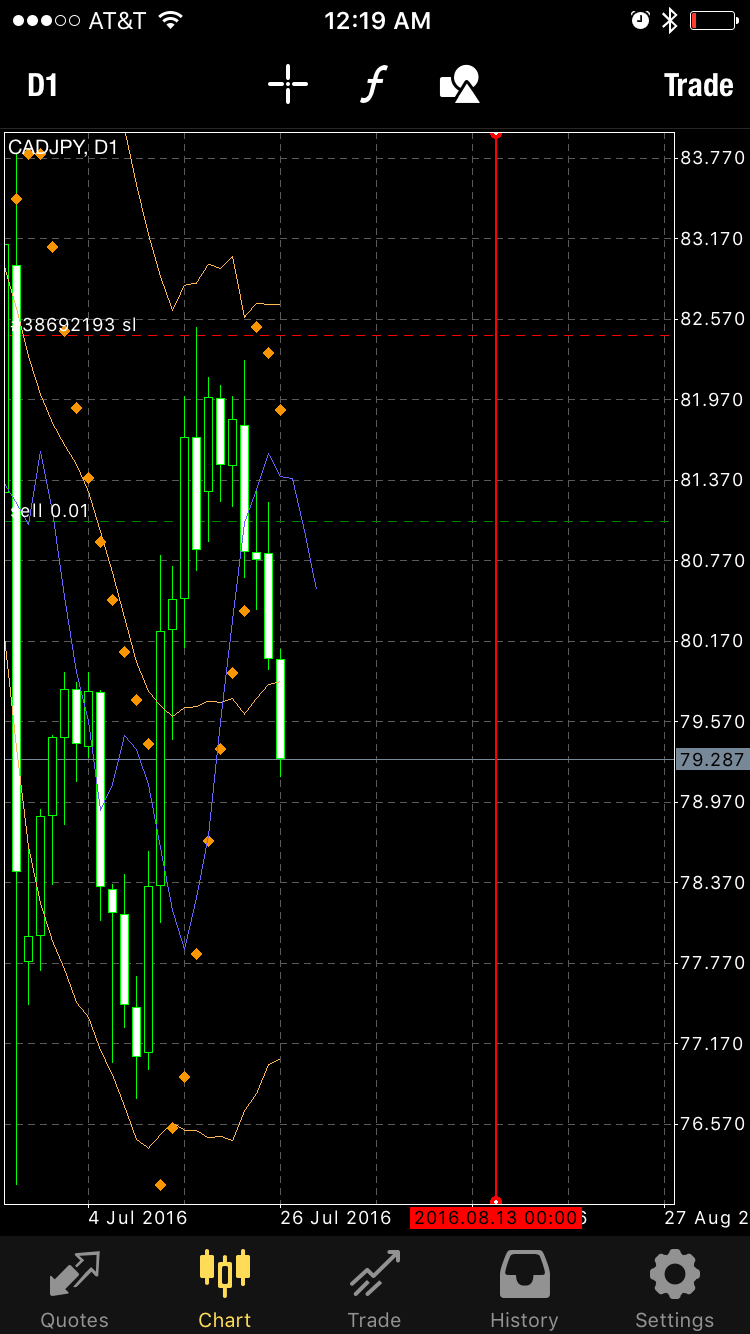Open the indicators function icon
Viewport: 750px width, 1334px height.
[373, 85]
